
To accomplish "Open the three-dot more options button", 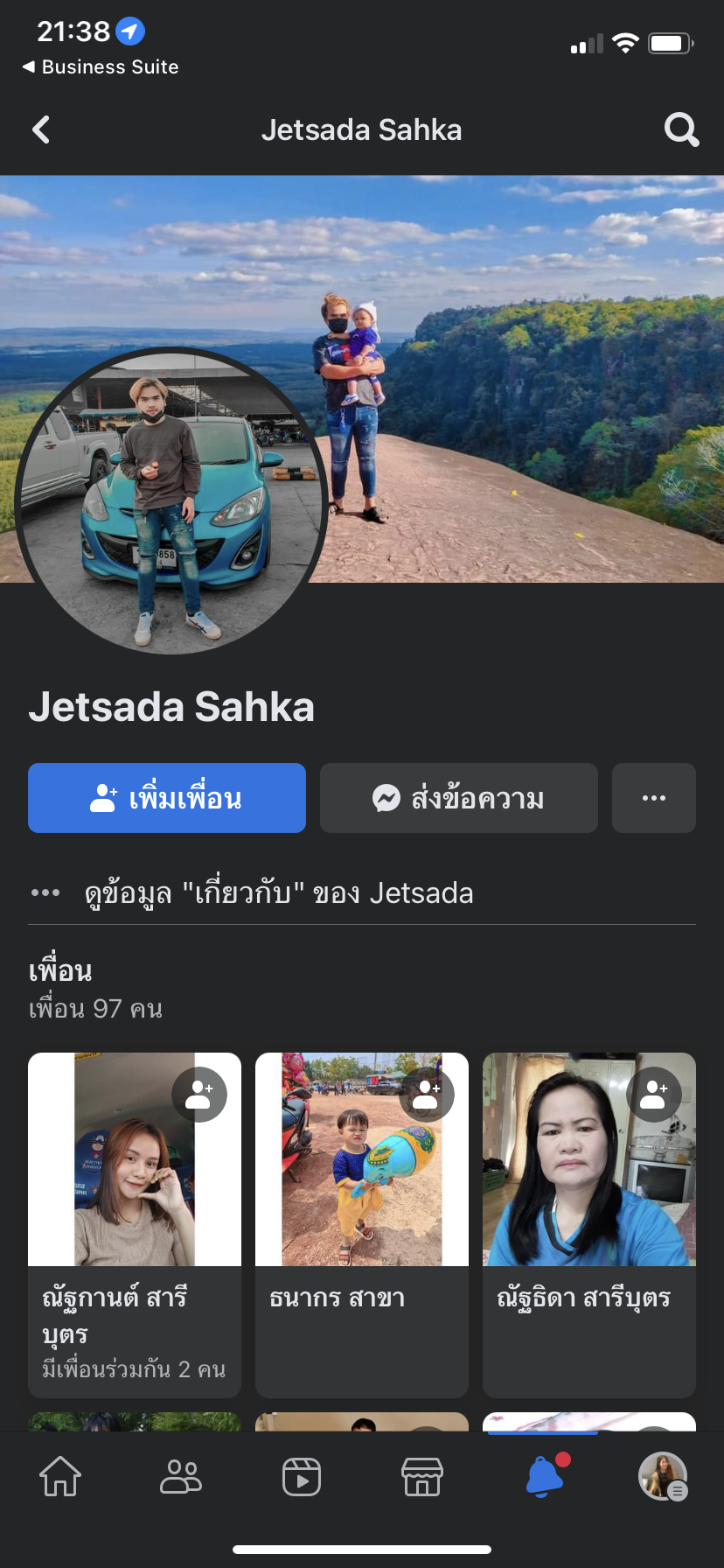I will pos(654,798).
